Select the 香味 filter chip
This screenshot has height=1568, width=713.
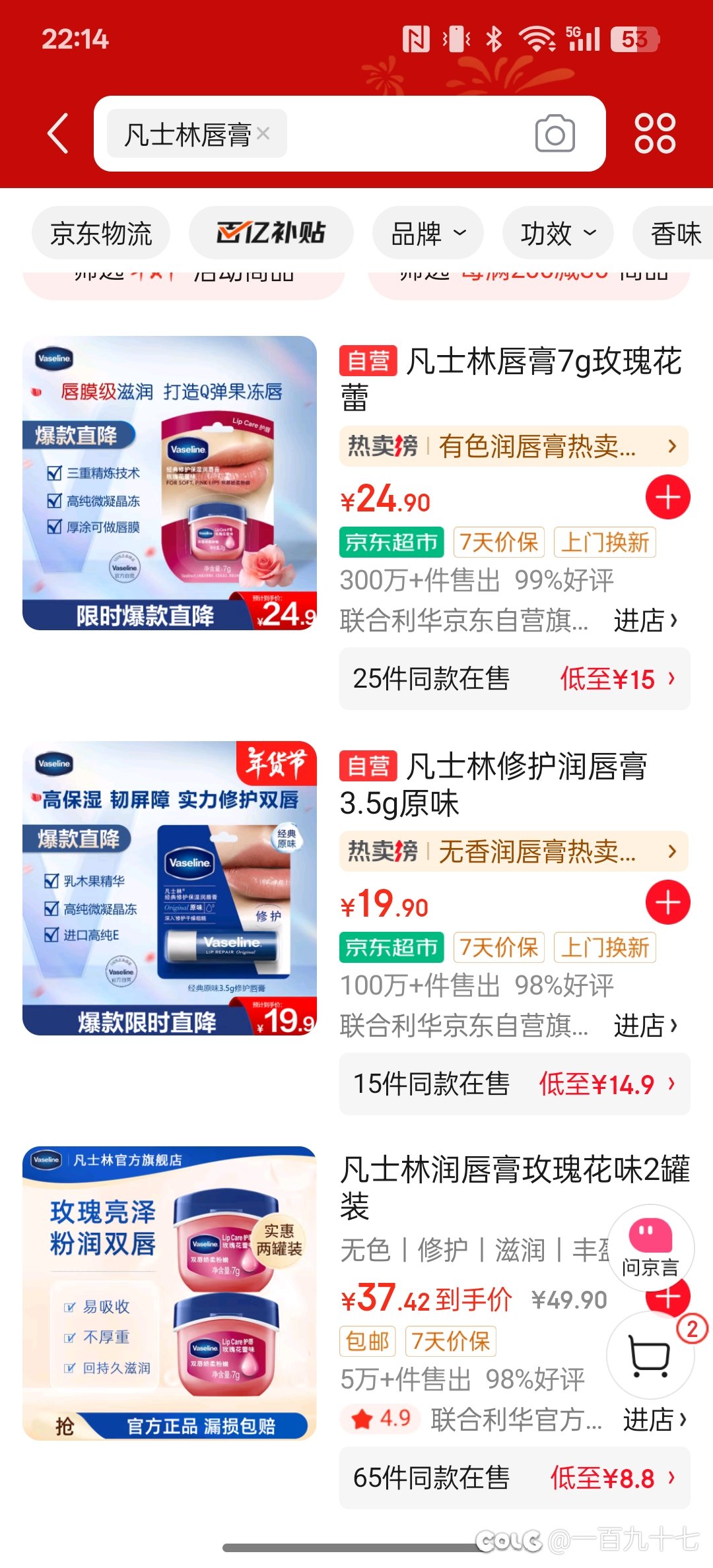coord(673,233)
